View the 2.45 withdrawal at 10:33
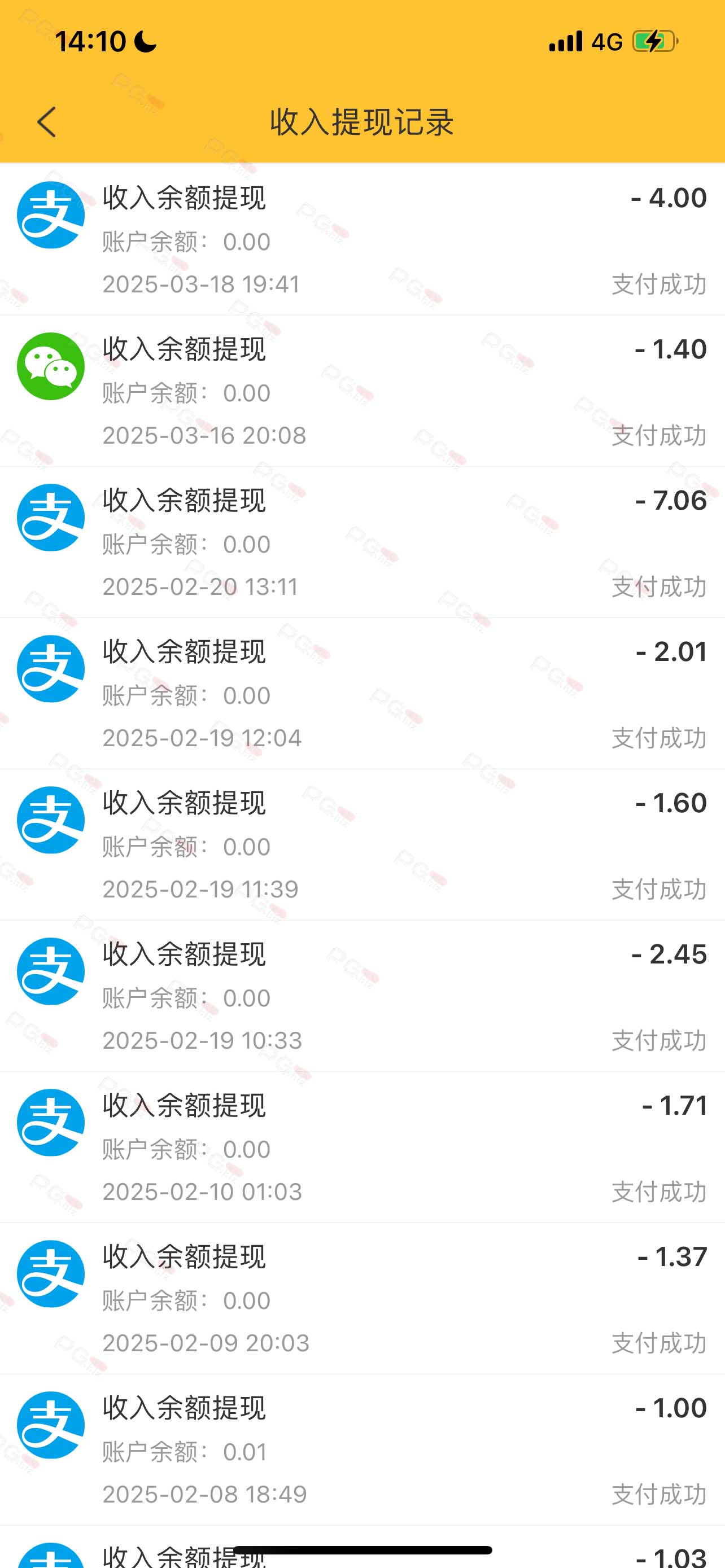This screenshot has height=1568, width=725. click(362, 996)
